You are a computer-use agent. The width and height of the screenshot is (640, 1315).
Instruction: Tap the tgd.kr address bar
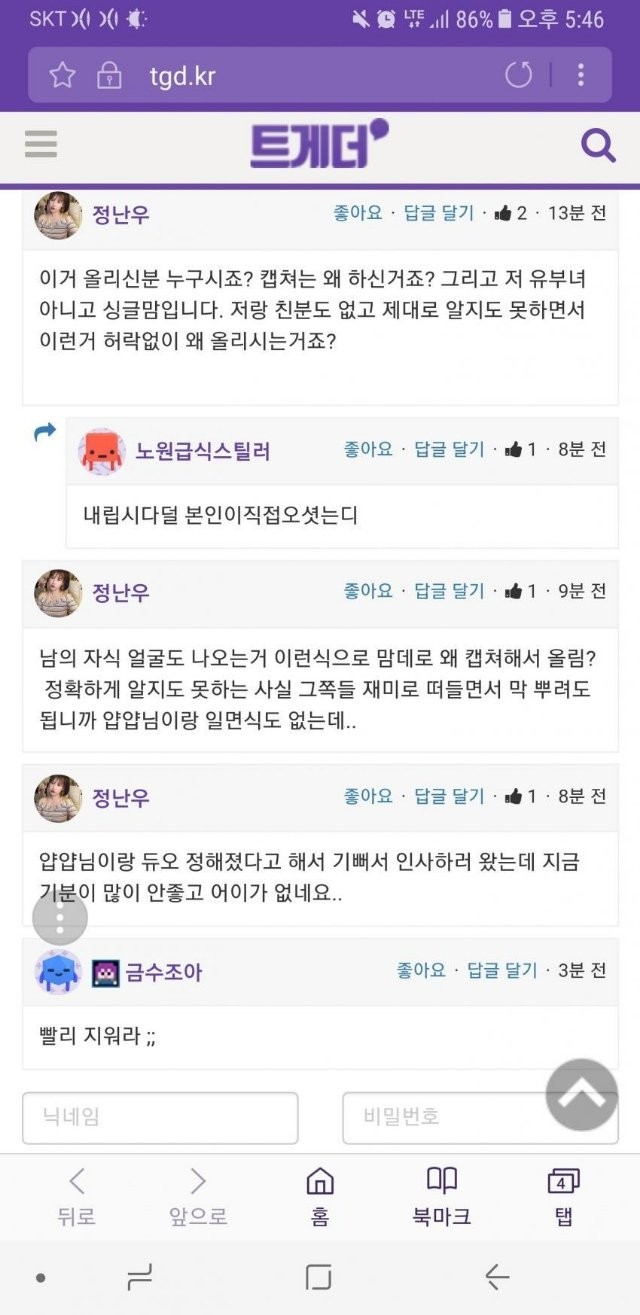click(300, 75)
